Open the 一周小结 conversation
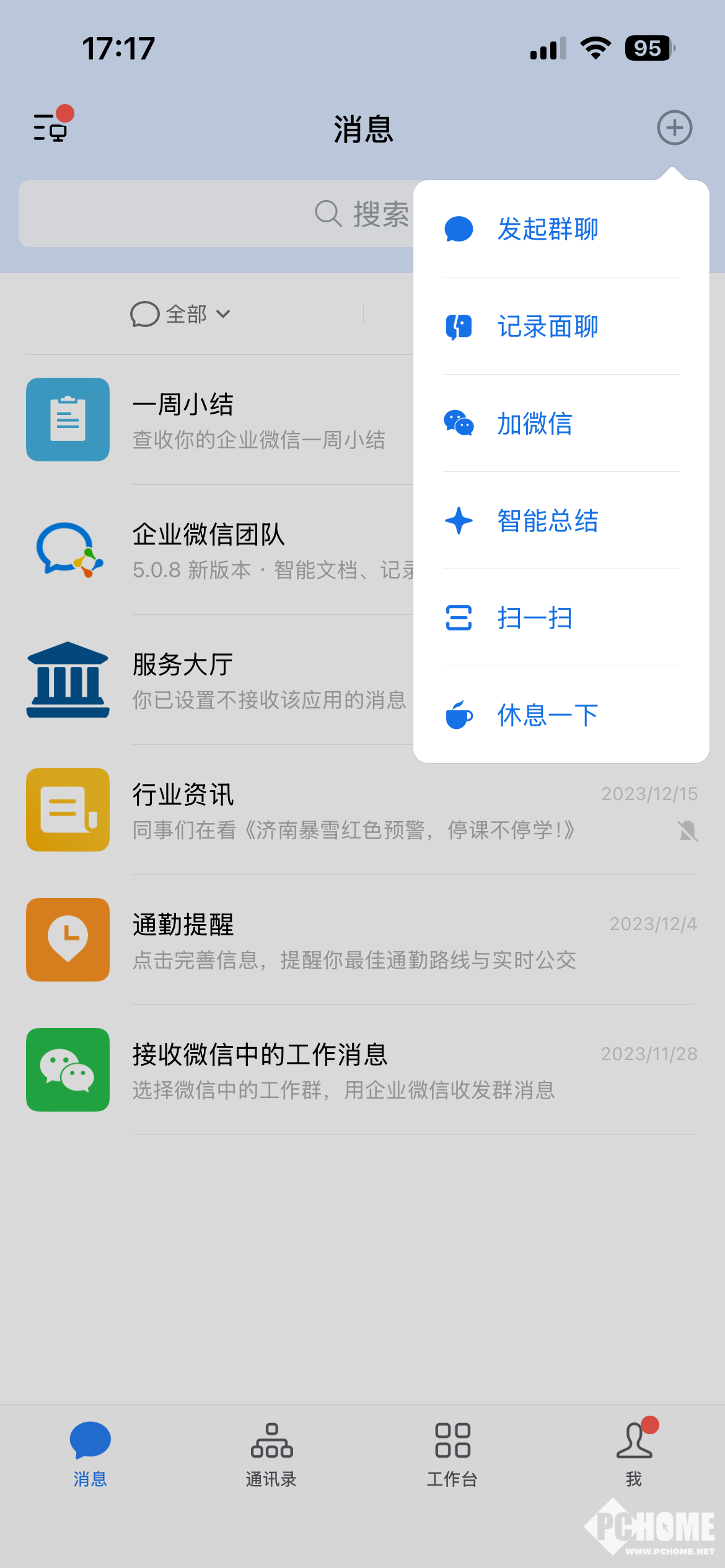 click(248, 420)
